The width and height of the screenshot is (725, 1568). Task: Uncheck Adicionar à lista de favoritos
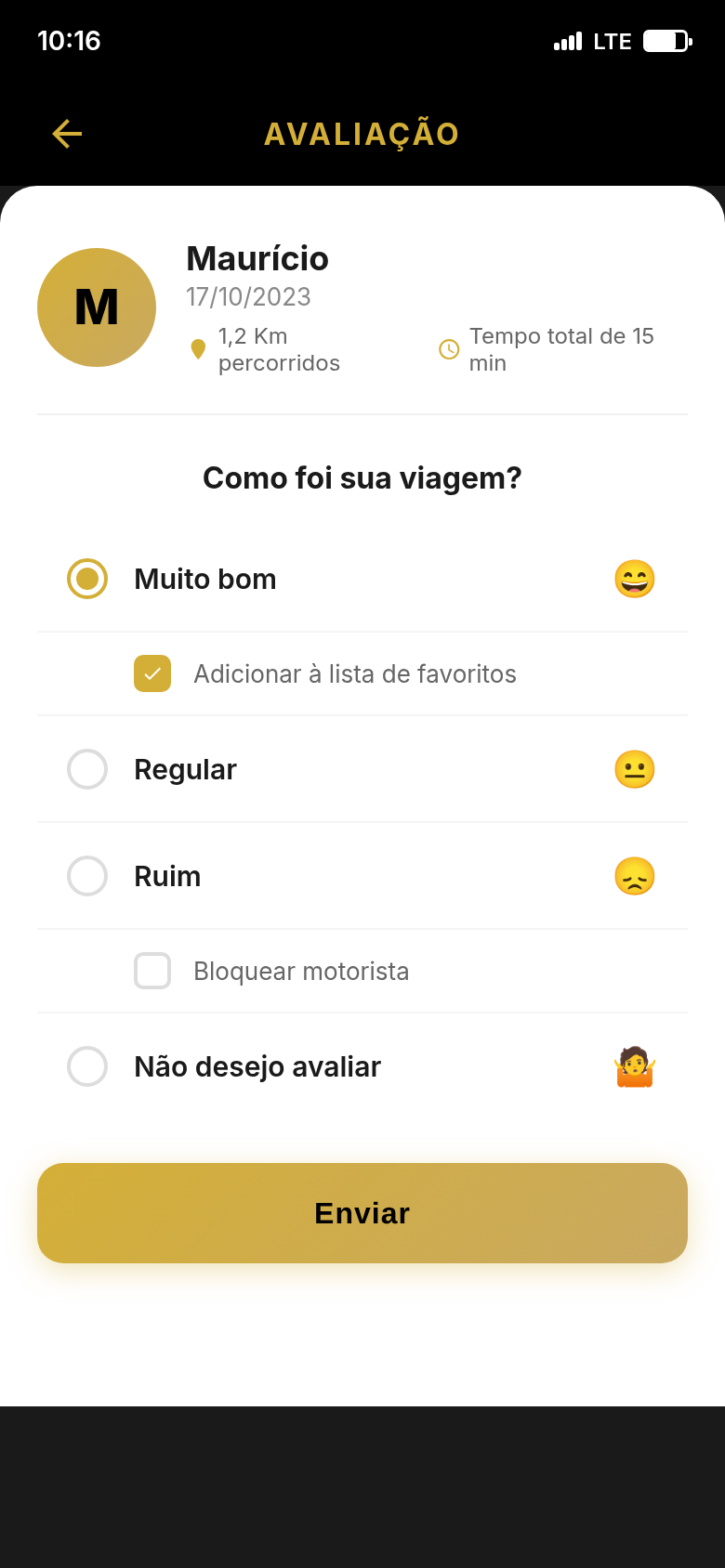point(152,673)
